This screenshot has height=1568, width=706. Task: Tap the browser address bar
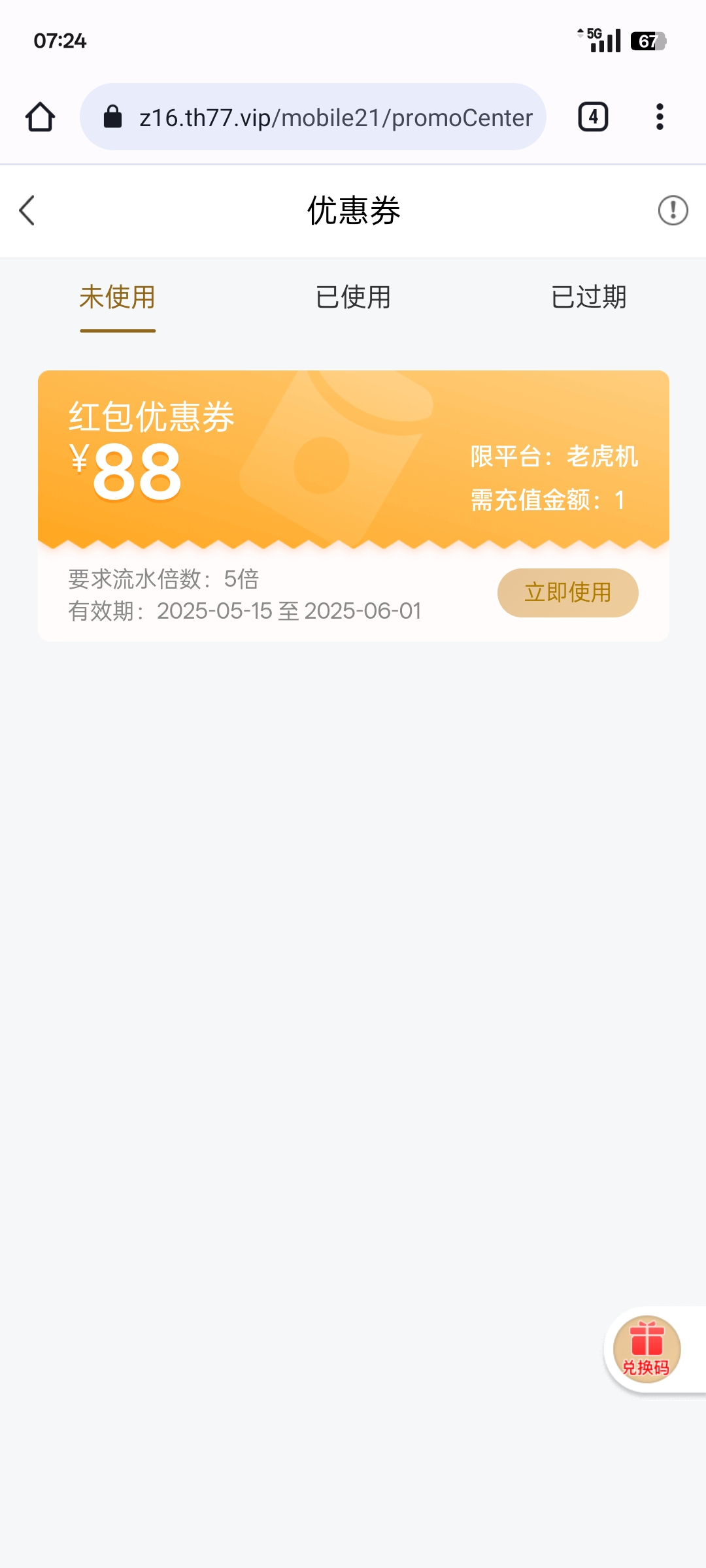point(314,118)
